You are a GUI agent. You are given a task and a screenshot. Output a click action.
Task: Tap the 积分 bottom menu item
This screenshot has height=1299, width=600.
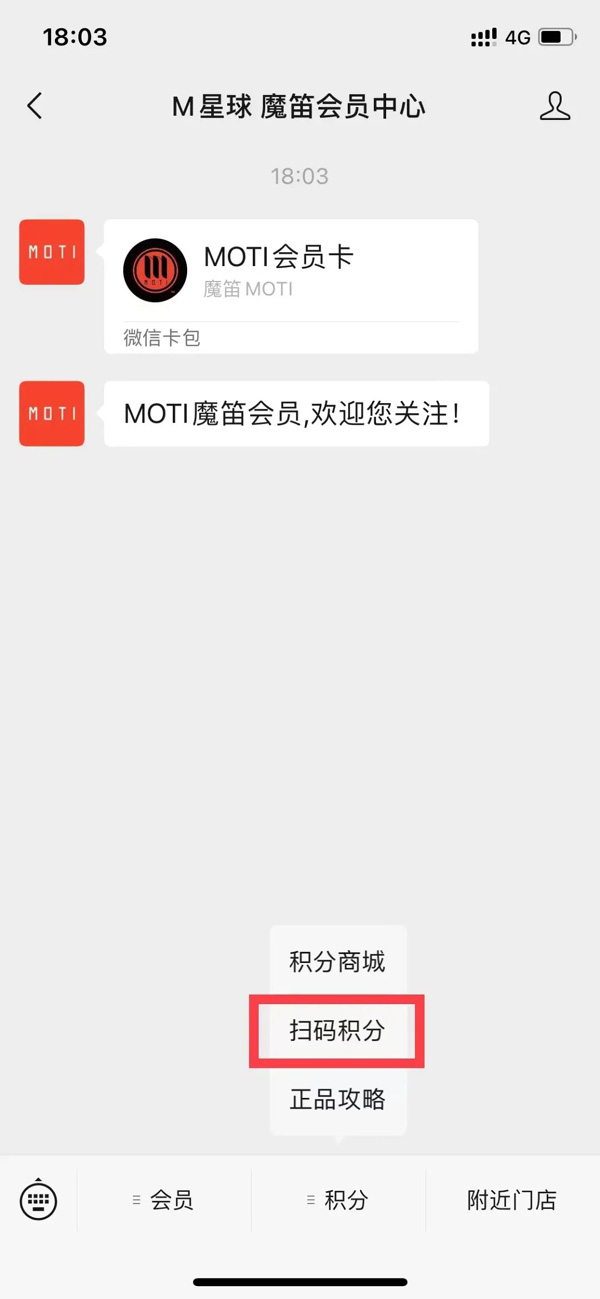(x=338, y=1200)
